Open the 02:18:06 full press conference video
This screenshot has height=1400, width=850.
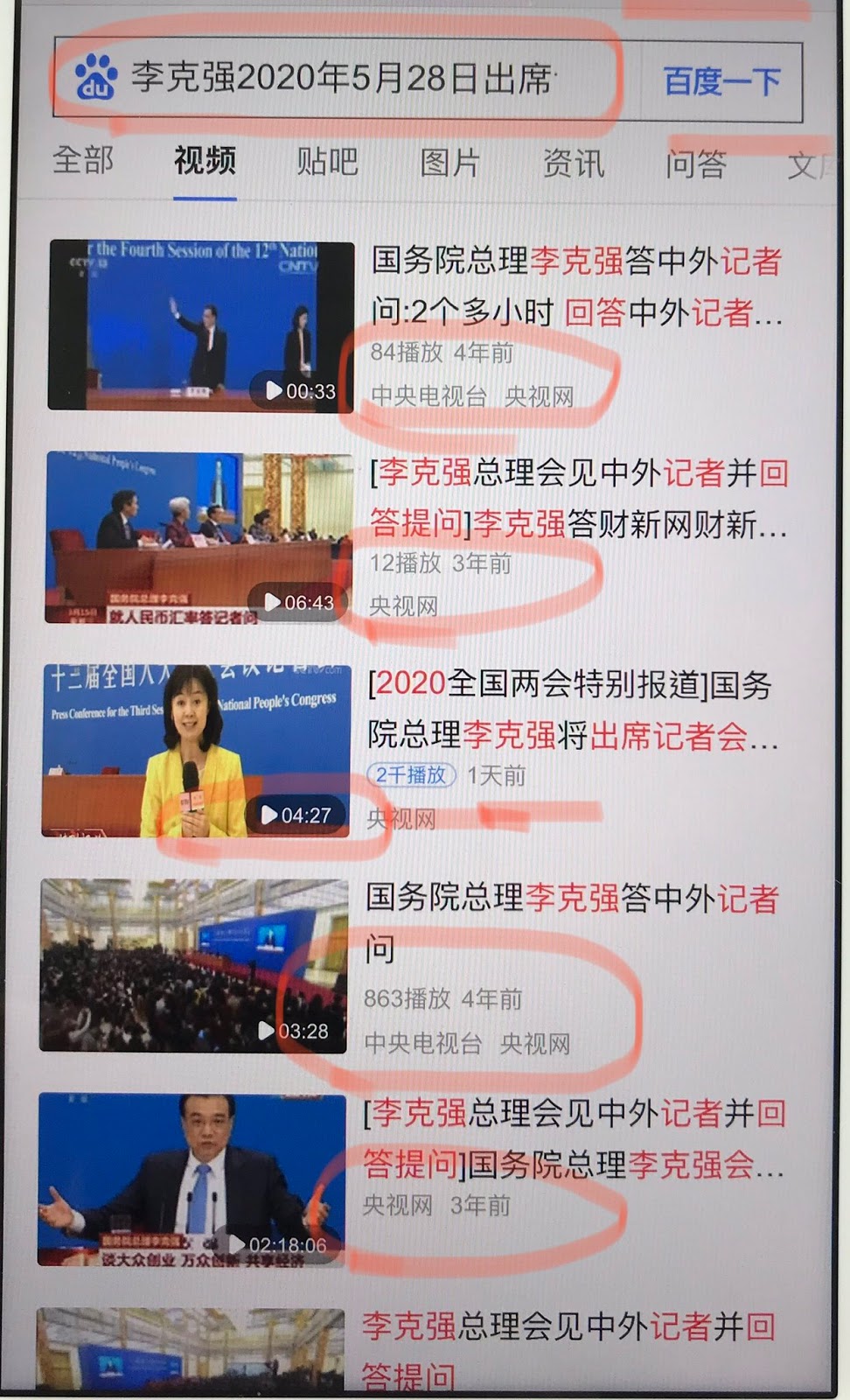[x=192, y=1179]
